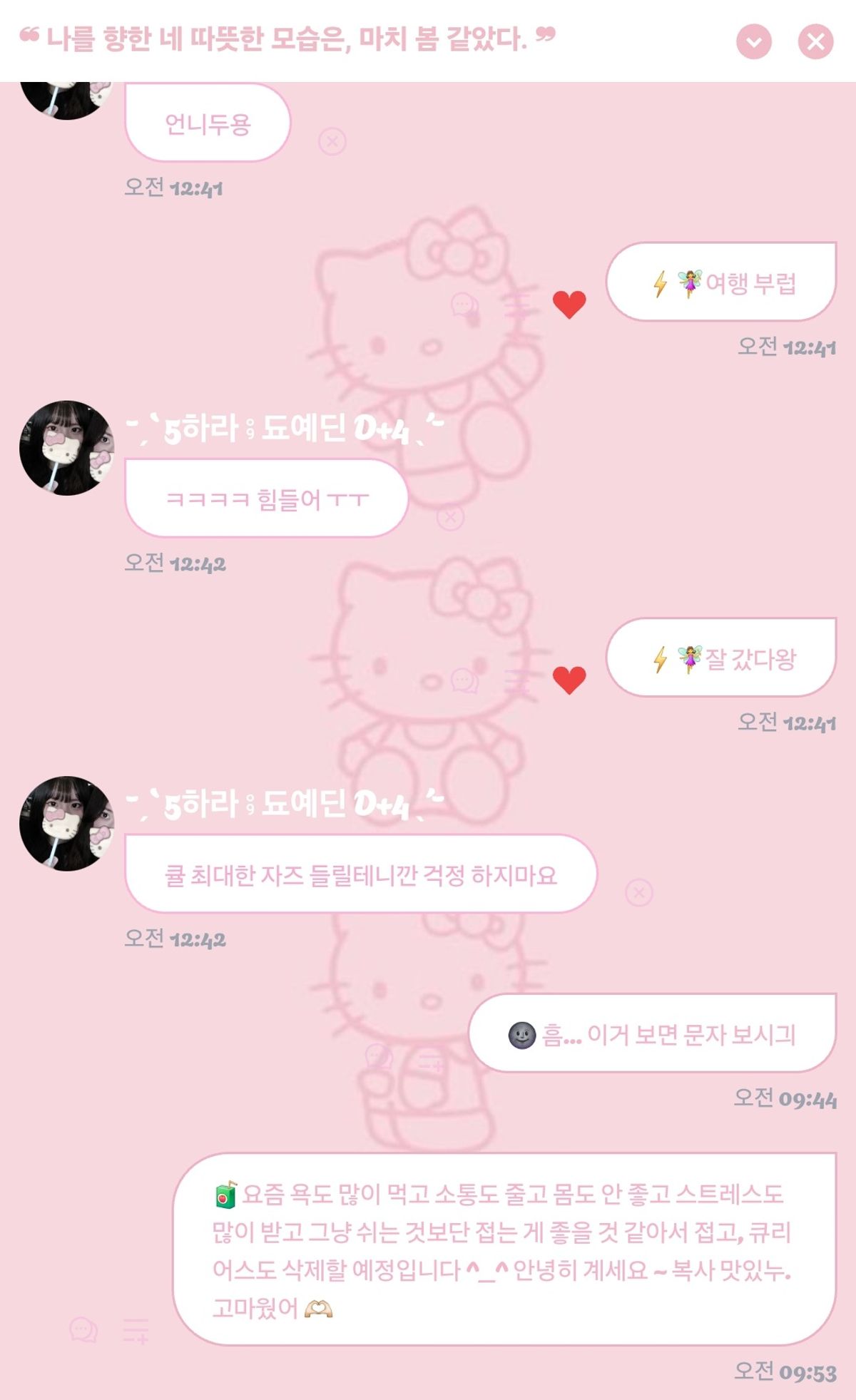
Task: Tap the X circle beside ㅋㅋㅋㅋ 힘들어 ㅜㅜ
Action: tap(450, 517)
